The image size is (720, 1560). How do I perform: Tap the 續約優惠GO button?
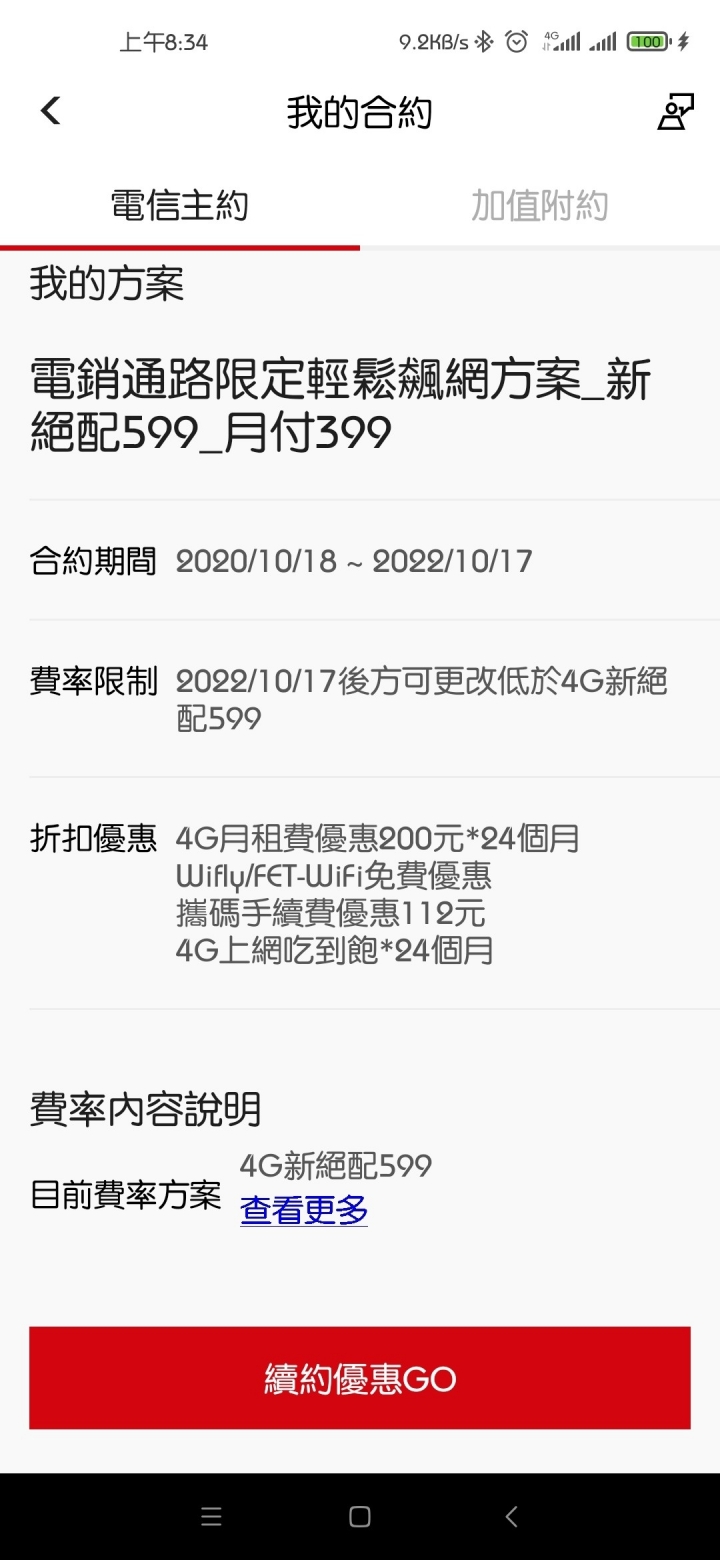[x=360, y=1378]
